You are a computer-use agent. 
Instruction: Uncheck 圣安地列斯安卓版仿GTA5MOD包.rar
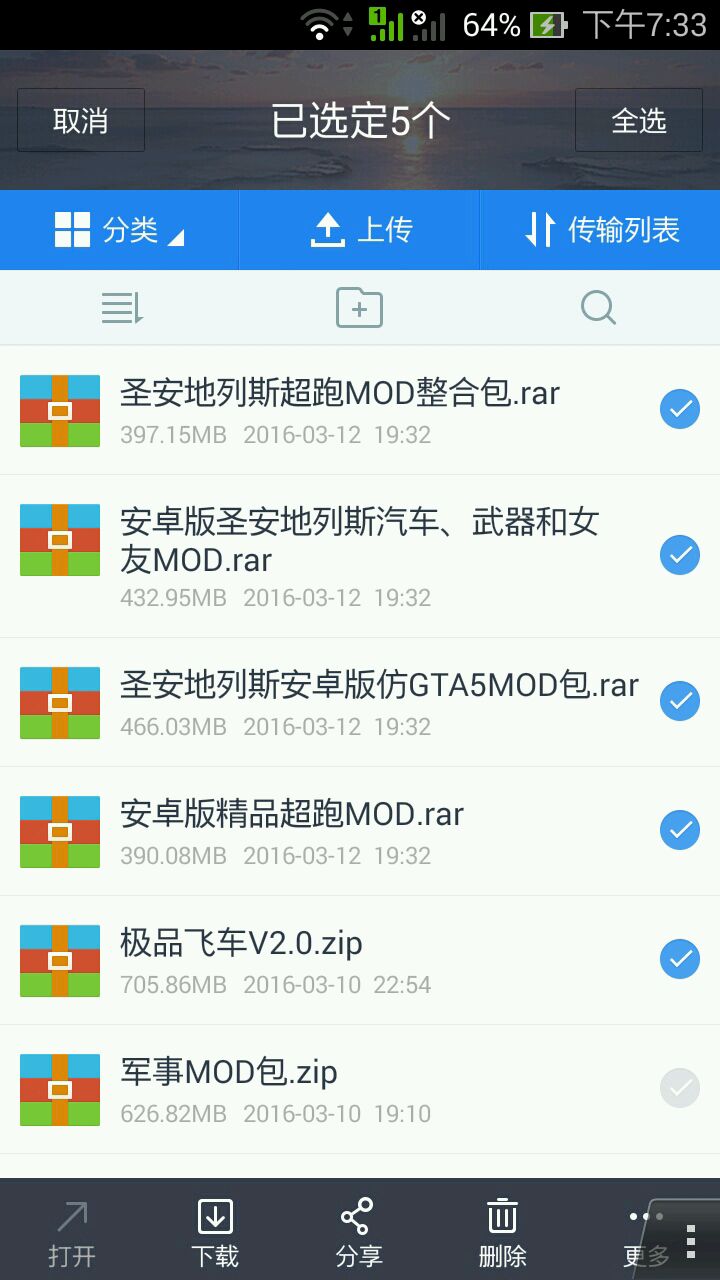680,701
